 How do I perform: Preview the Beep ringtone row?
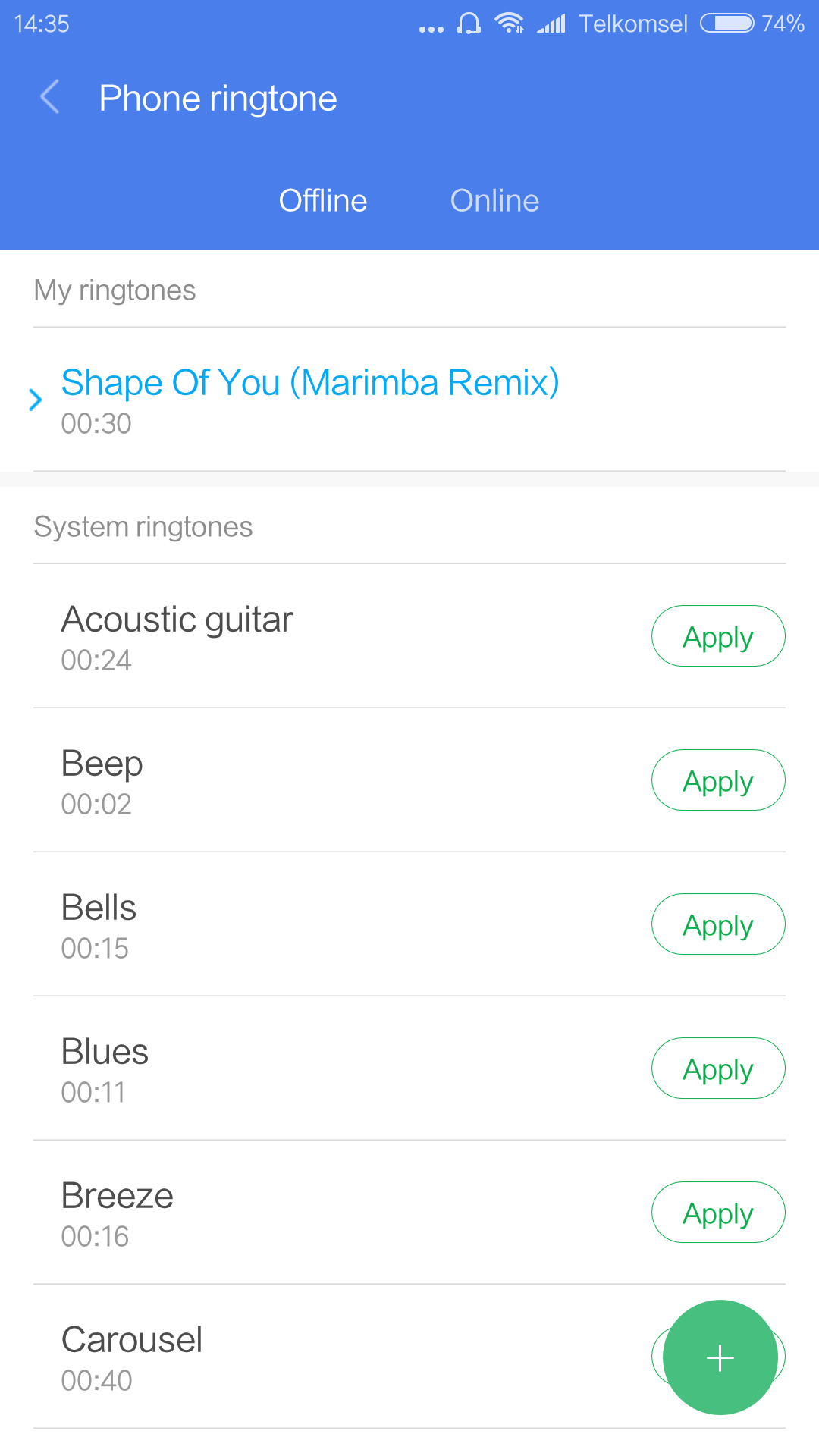pyautogui.click(x=334, y=780)
